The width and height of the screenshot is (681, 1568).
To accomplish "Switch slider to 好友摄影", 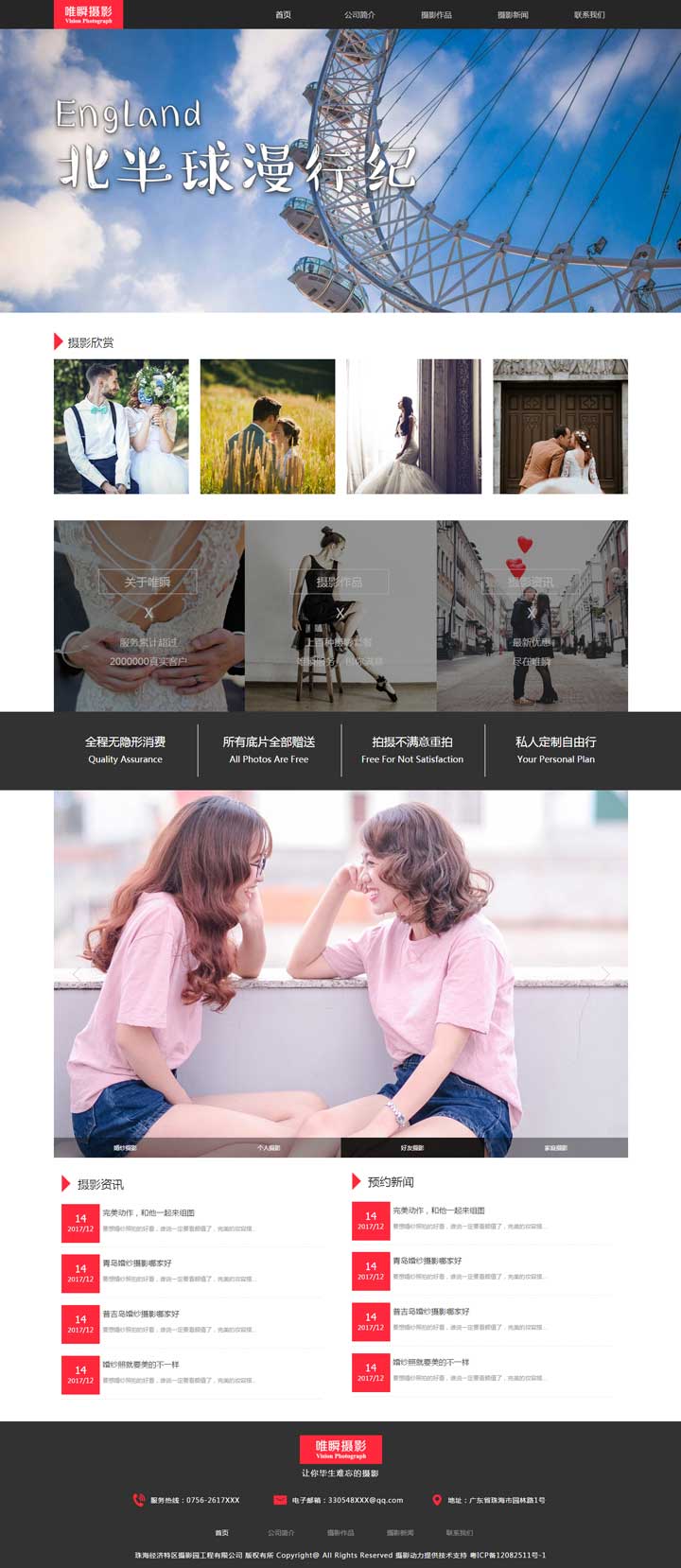I will coord(412,1147).
